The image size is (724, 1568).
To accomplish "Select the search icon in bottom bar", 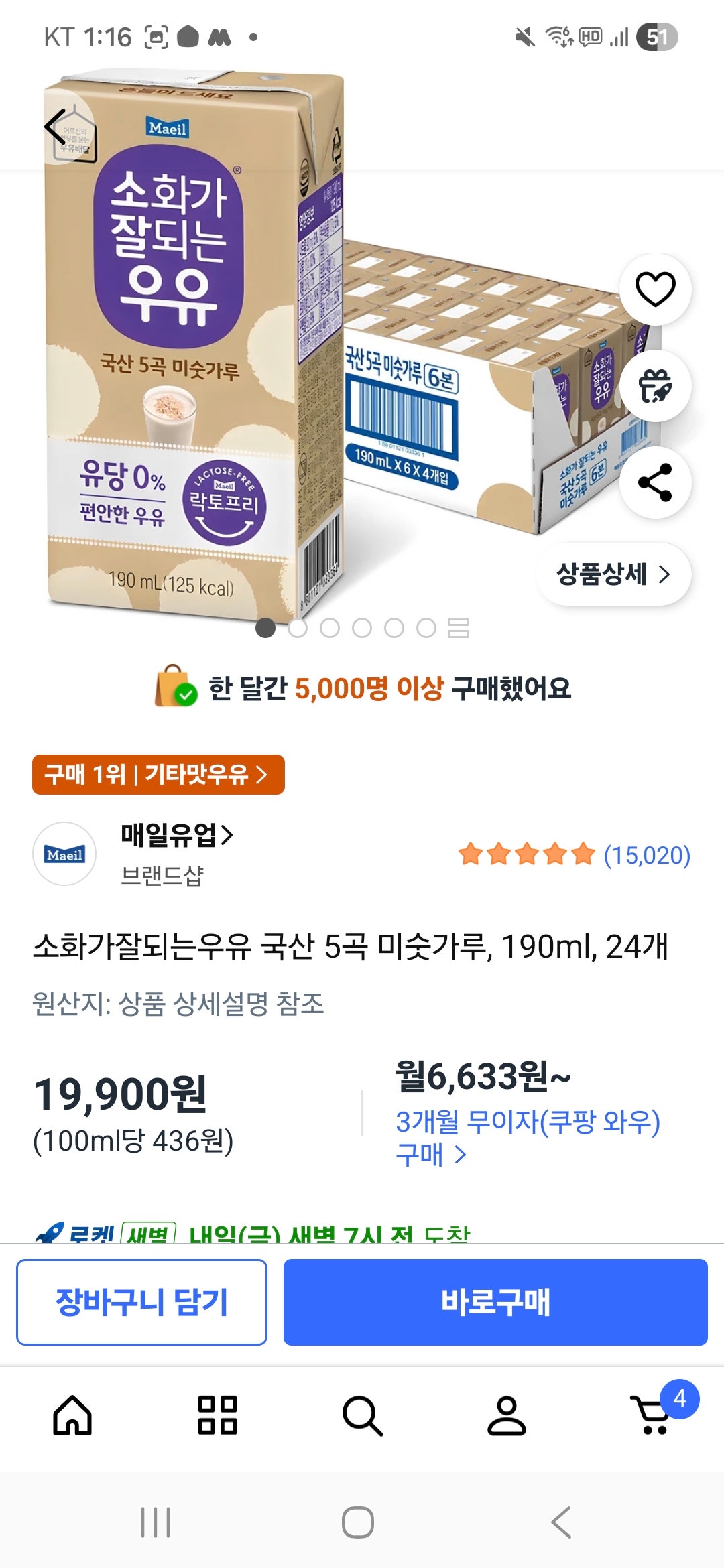I will [x=362, y=1414].
